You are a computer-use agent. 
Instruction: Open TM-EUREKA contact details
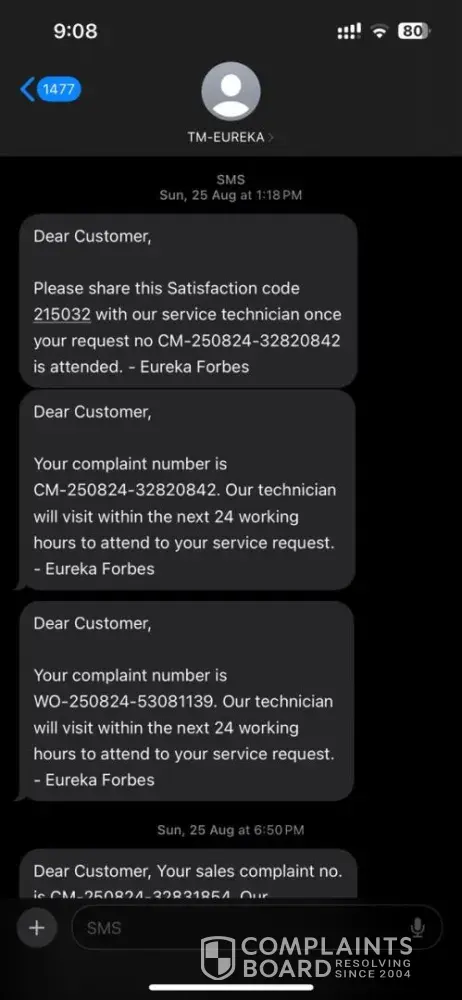click(230, 136)
